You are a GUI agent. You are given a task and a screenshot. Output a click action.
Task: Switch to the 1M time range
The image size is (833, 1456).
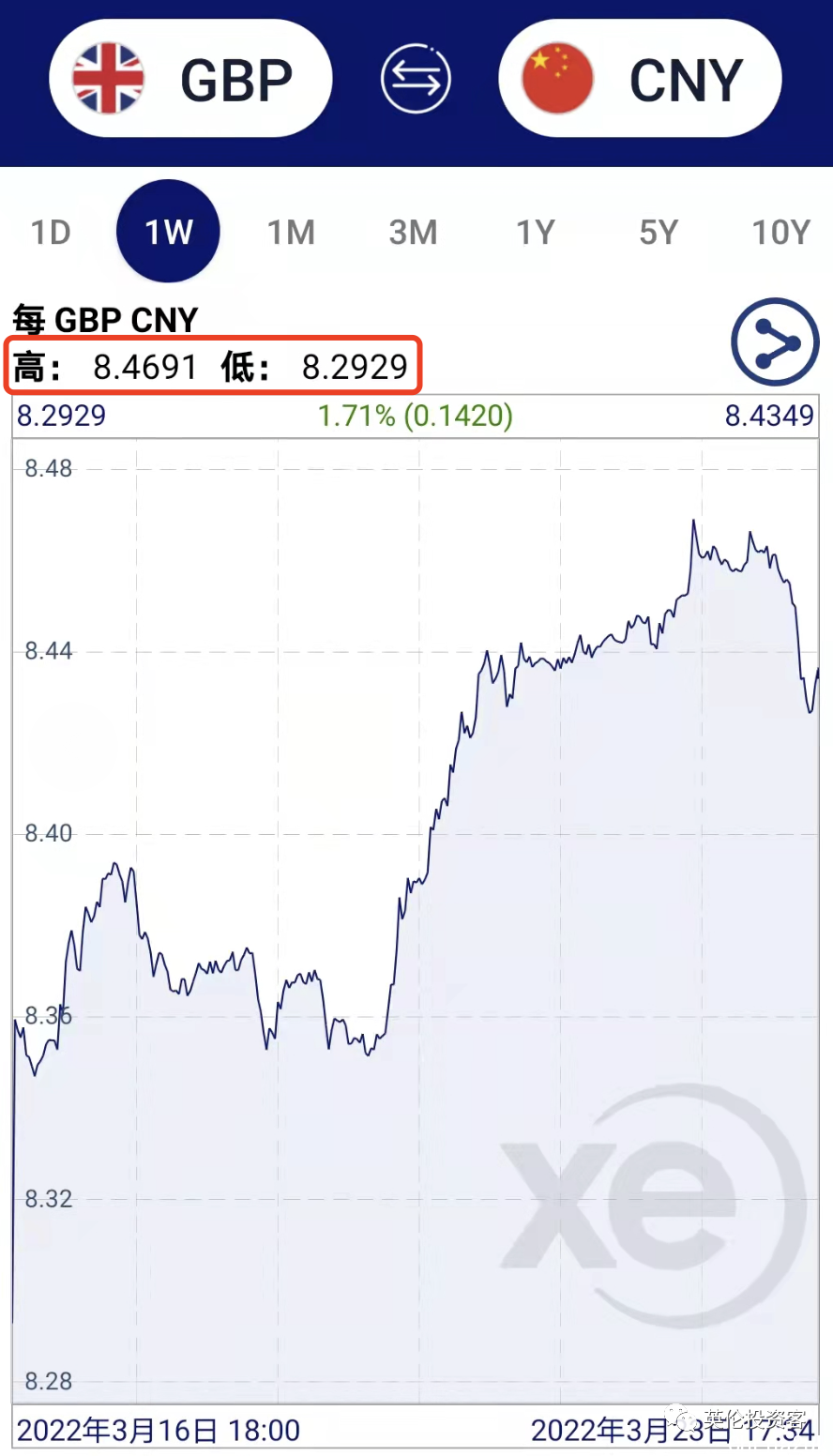(291, 232)
